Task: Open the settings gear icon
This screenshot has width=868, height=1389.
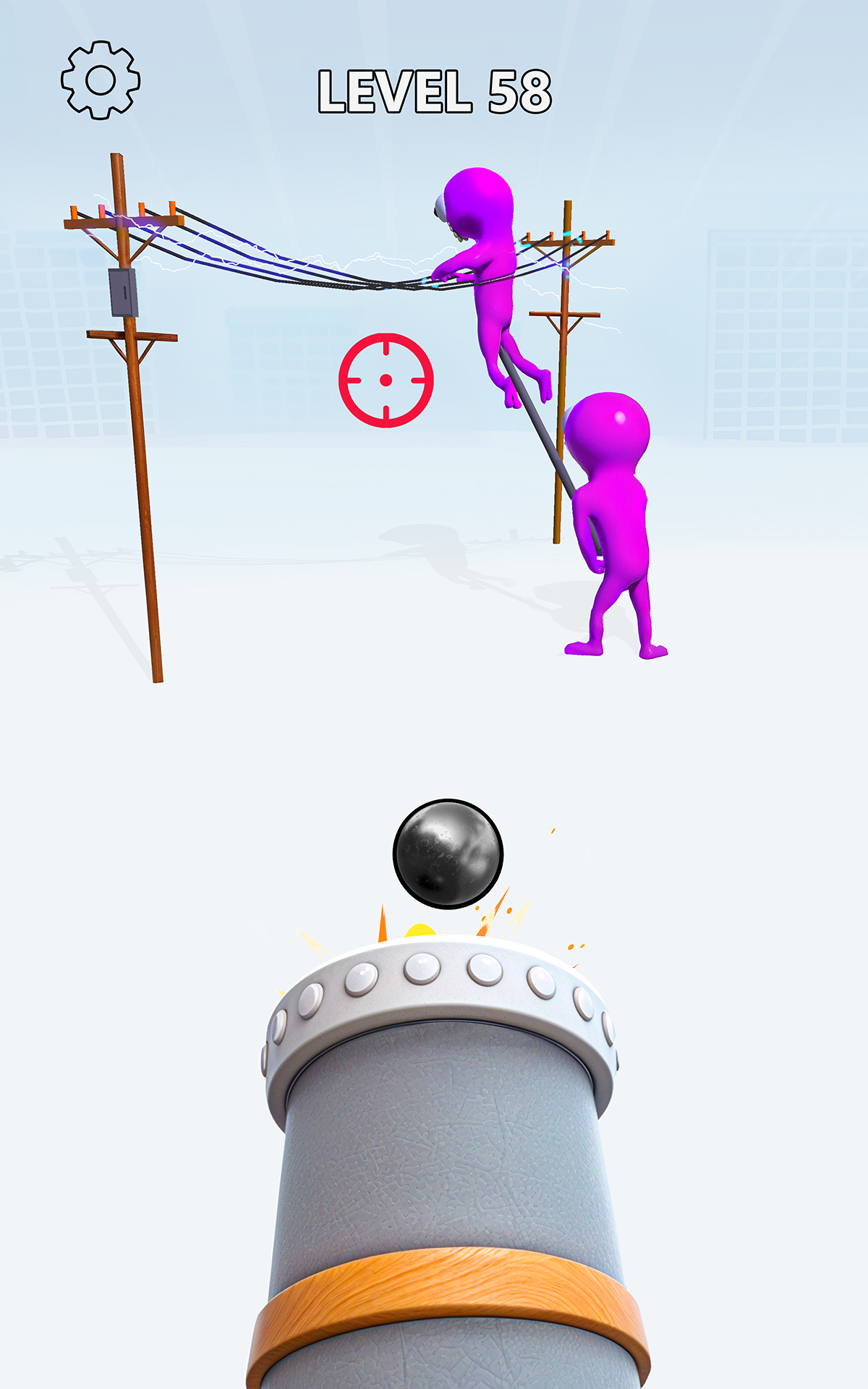Action: click(x=101, y=80)
